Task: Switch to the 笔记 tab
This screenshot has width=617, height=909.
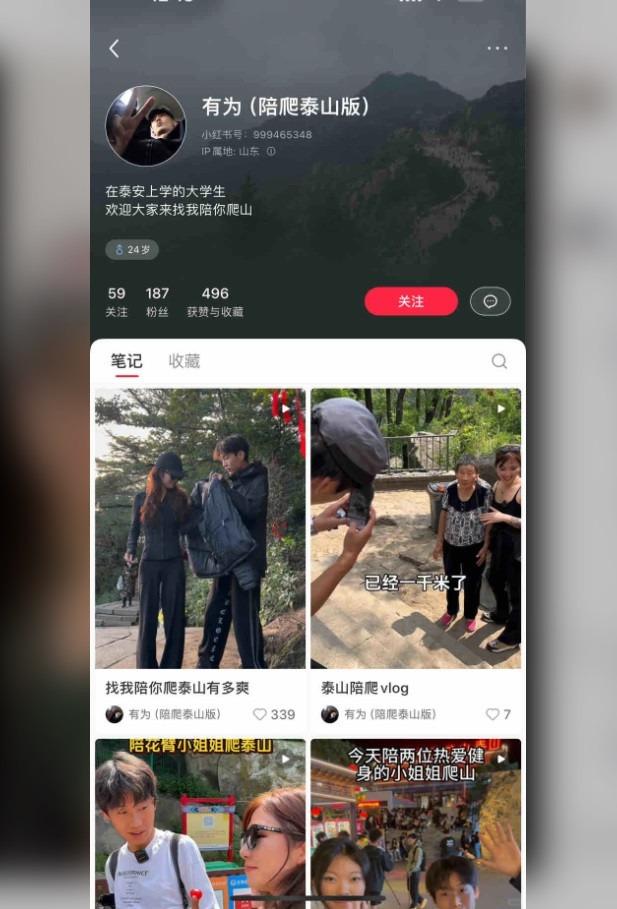Action: (126, 362)
